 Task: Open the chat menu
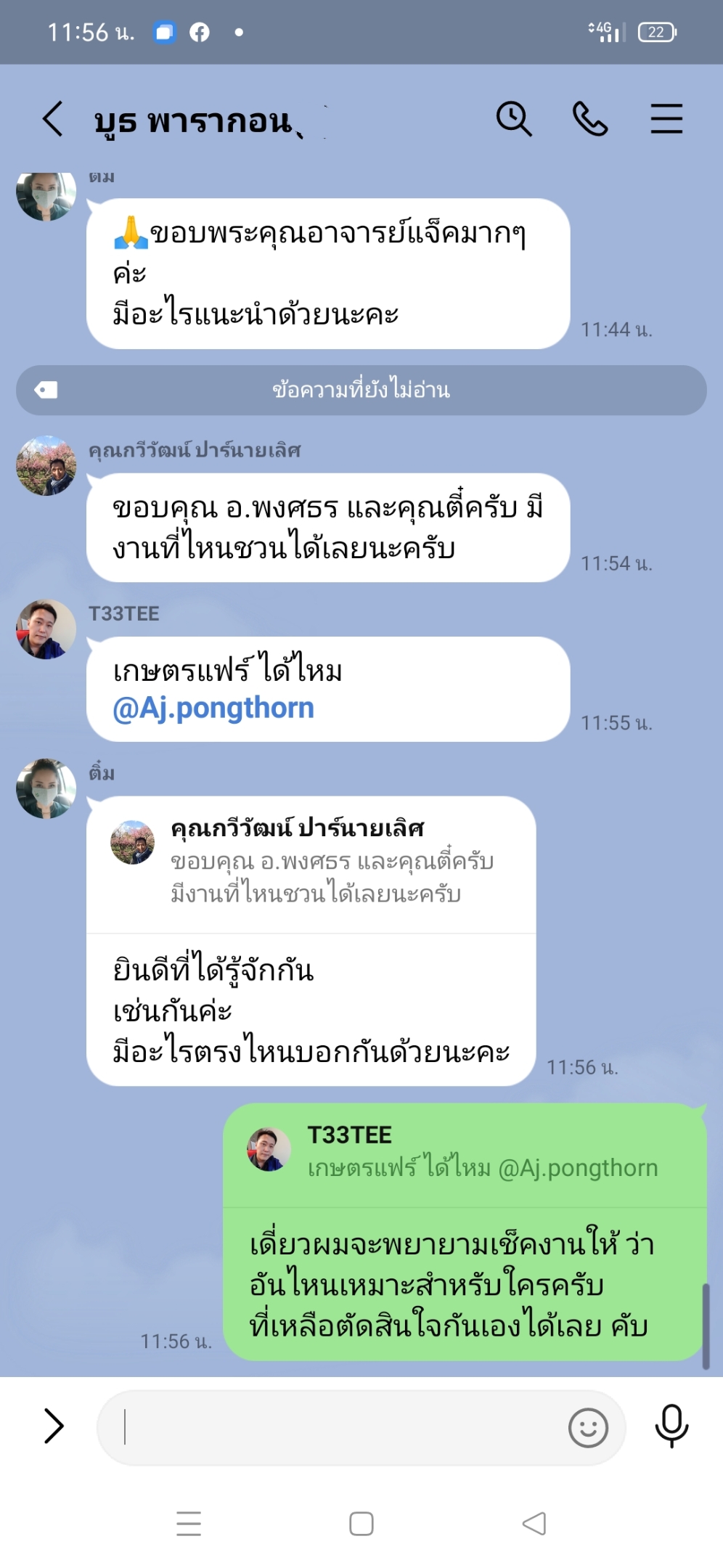[666, 119]
